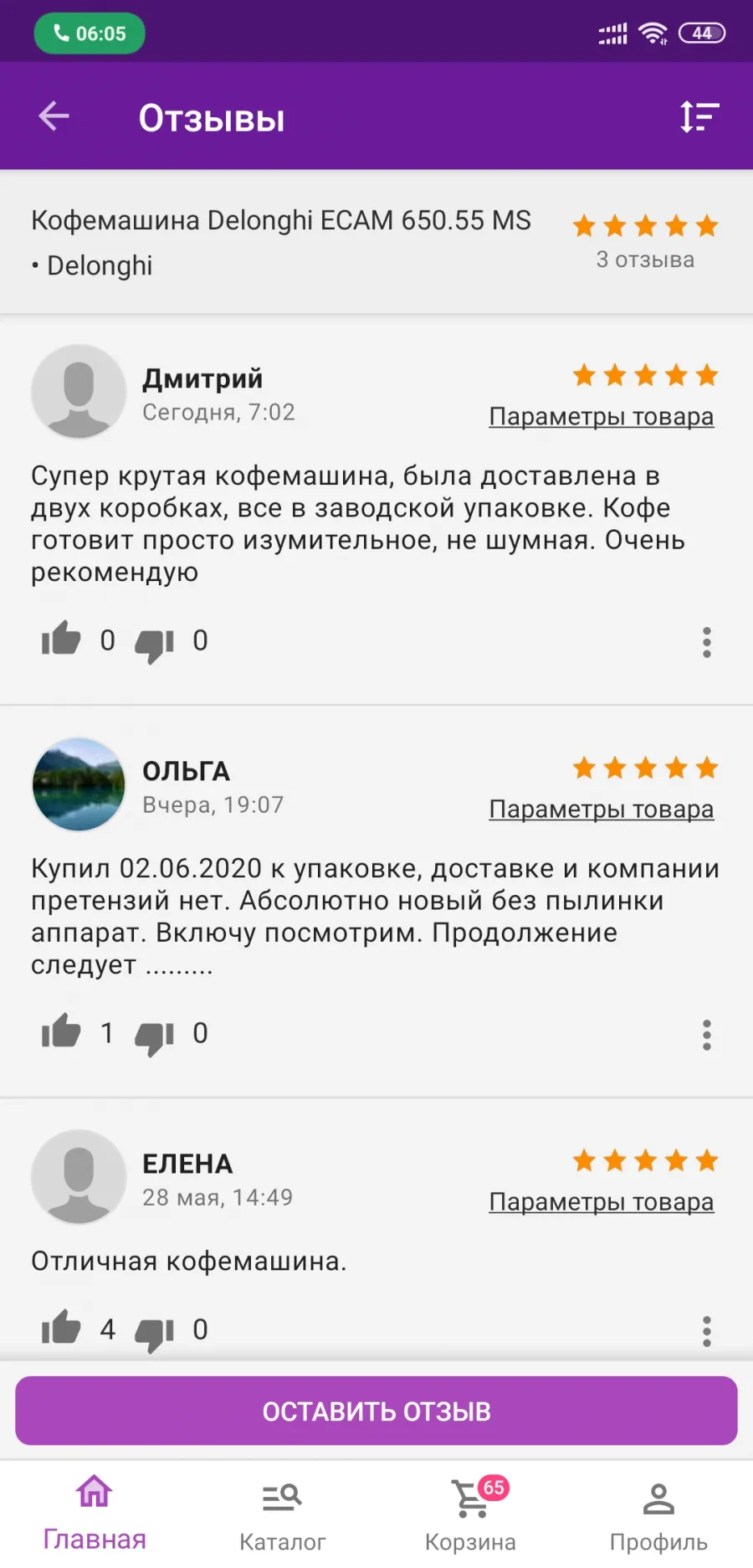Open the more options menu on ЕЛЕНА's review
753x1568 pixels.
707,1331
